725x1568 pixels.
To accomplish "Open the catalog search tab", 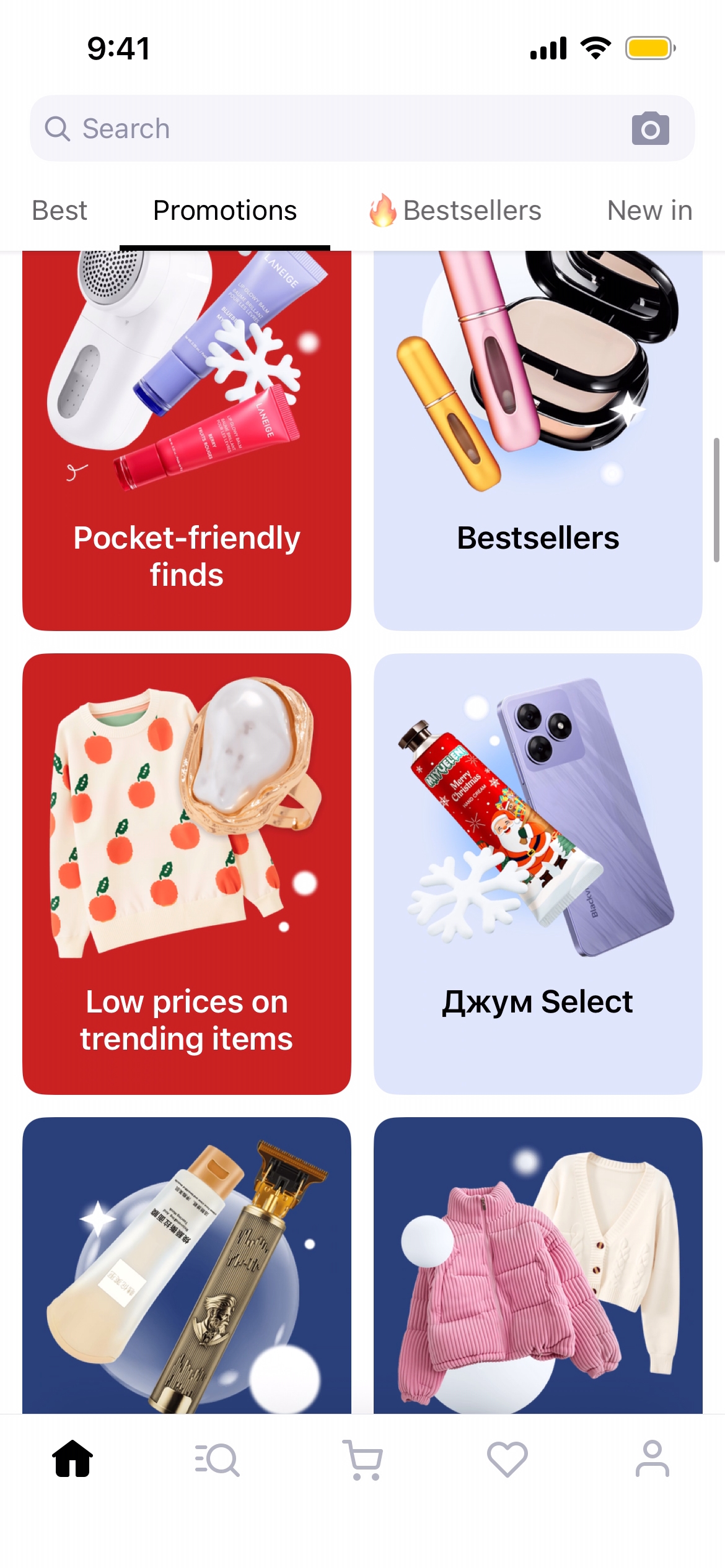I will [x=217, y=1459].
